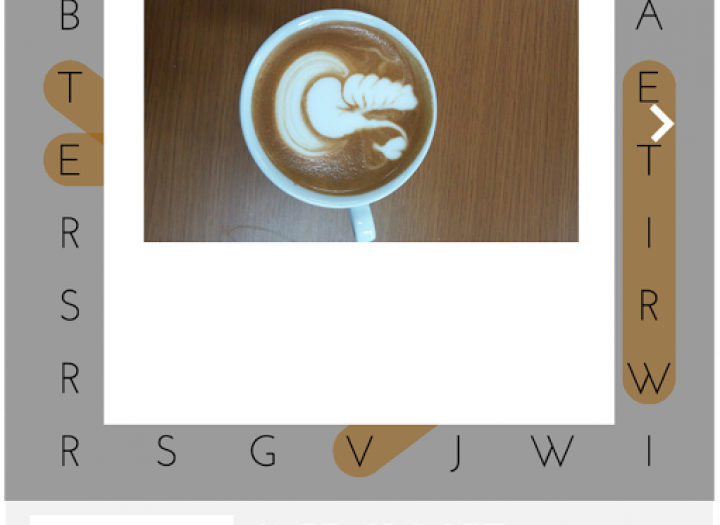Image resolution: width=720 pixels, height=525 pixels.
Task: Tap the latte art photo card
Action: click(360, 120)
